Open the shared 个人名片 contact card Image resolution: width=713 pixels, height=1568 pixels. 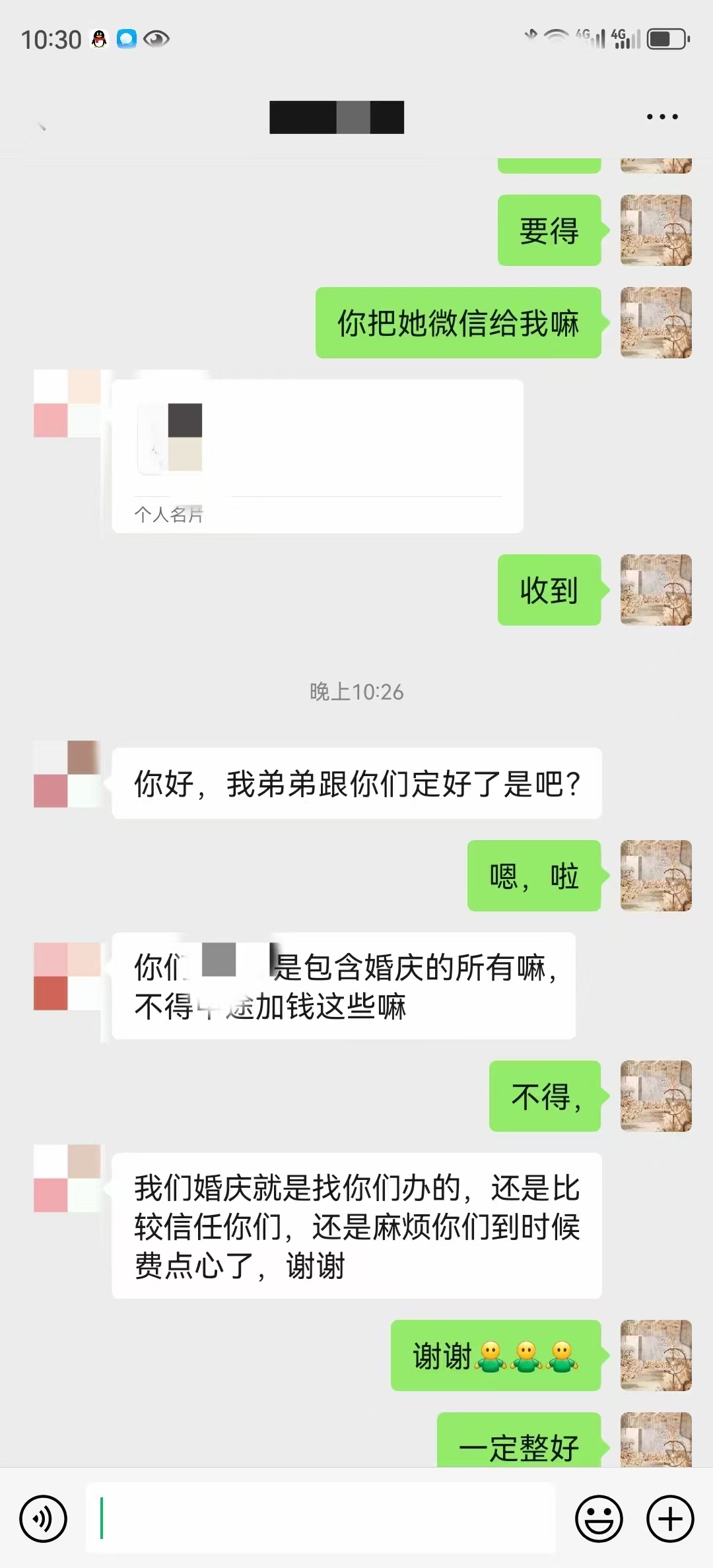click(x=317, y=455)
